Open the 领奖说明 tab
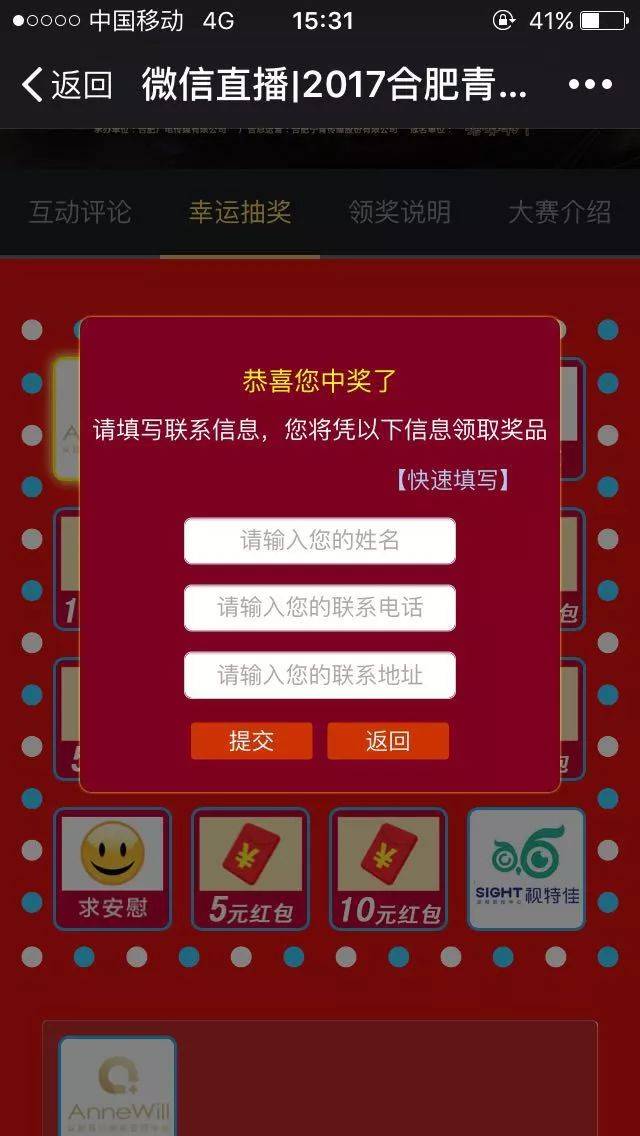Image resolution: width=640 pixels, height=1136 pixels. pos(399,212)
